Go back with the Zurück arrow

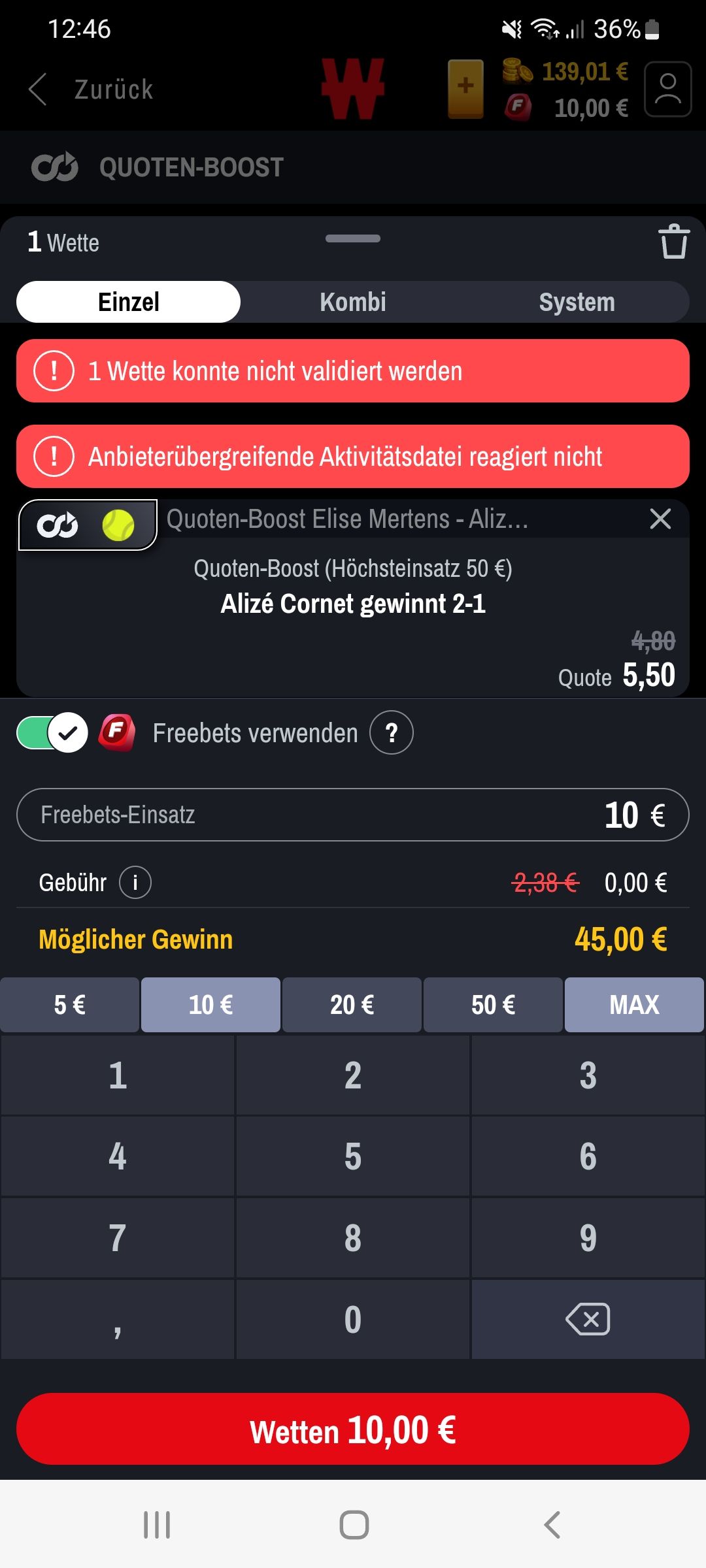[38, 89]
